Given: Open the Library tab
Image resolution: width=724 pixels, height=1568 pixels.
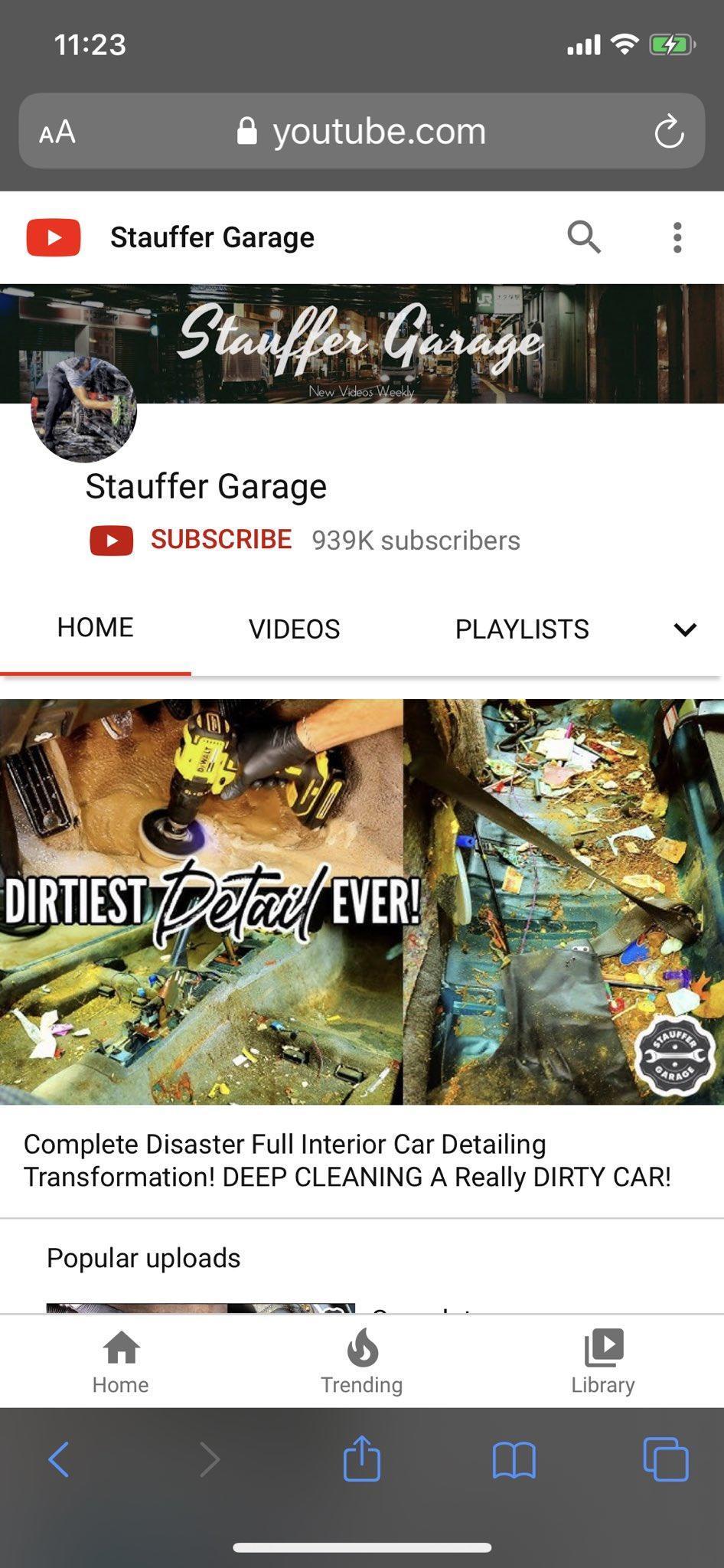Looking at the screenshot, I should [603, 1362].
